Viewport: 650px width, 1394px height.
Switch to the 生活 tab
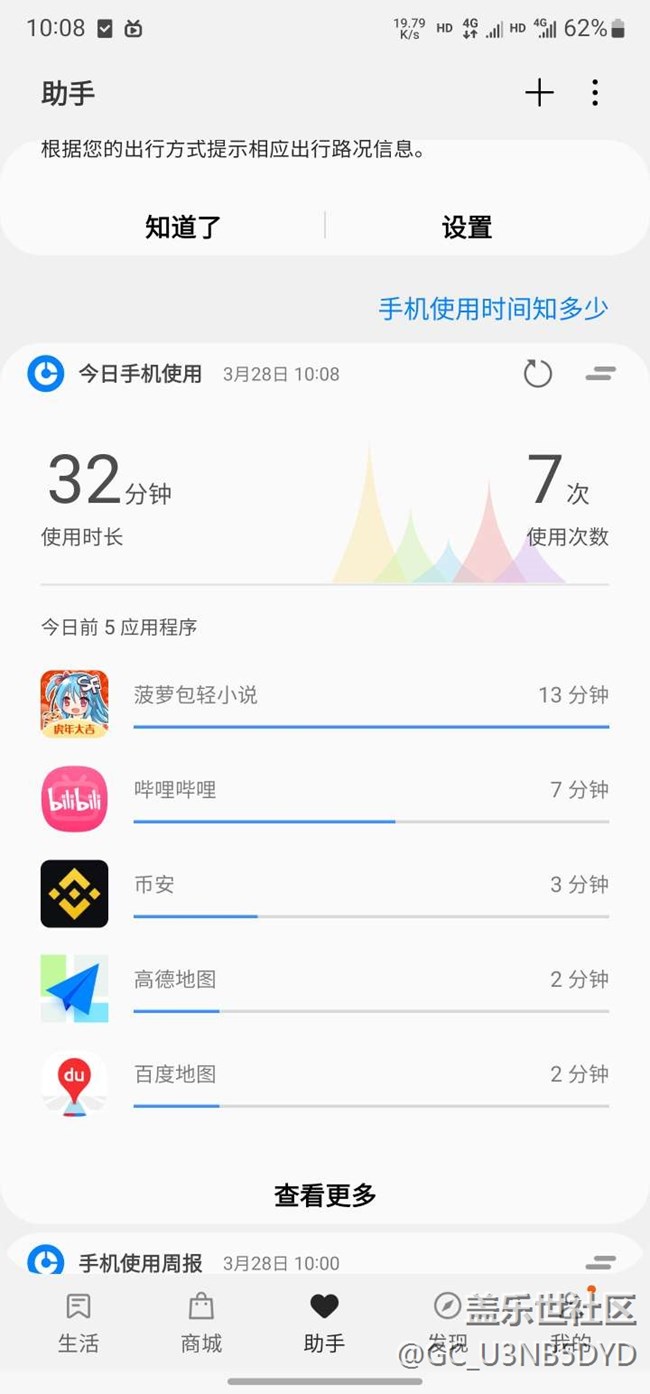coord(78,1323)
